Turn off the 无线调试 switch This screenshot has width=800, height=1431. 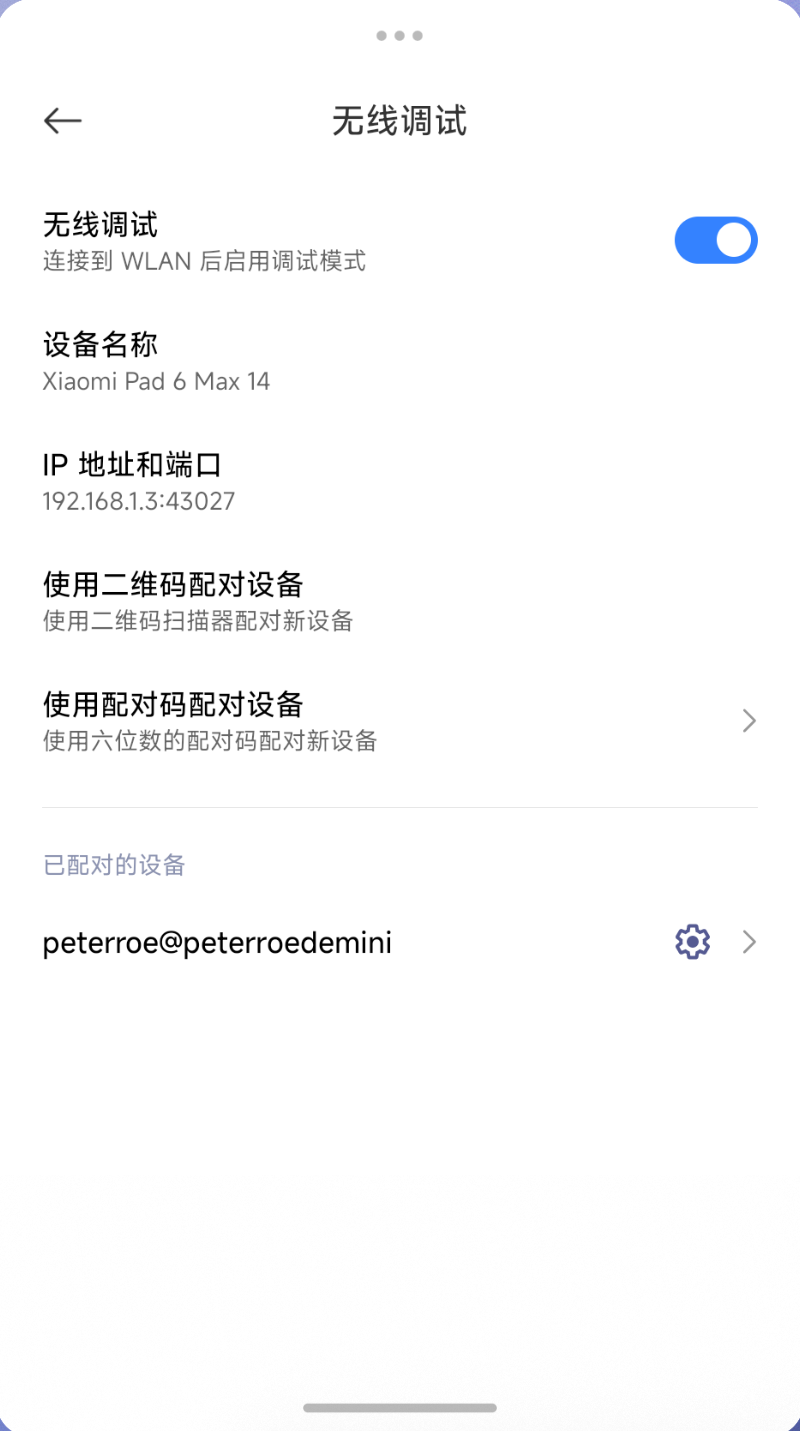point(715,240)
